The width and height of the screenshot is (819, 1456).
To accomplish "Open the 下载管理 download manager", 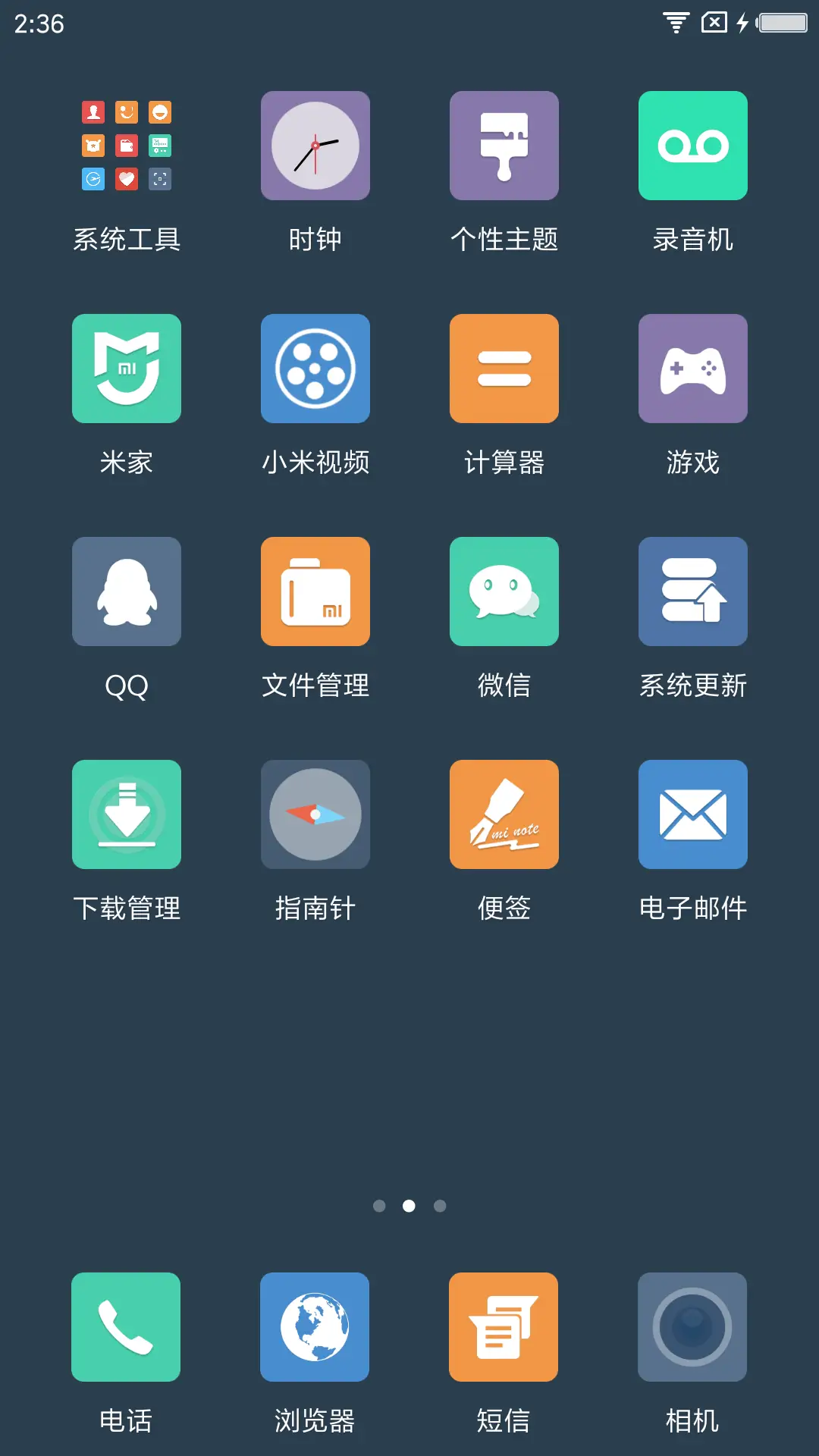I will coord(126,814).
